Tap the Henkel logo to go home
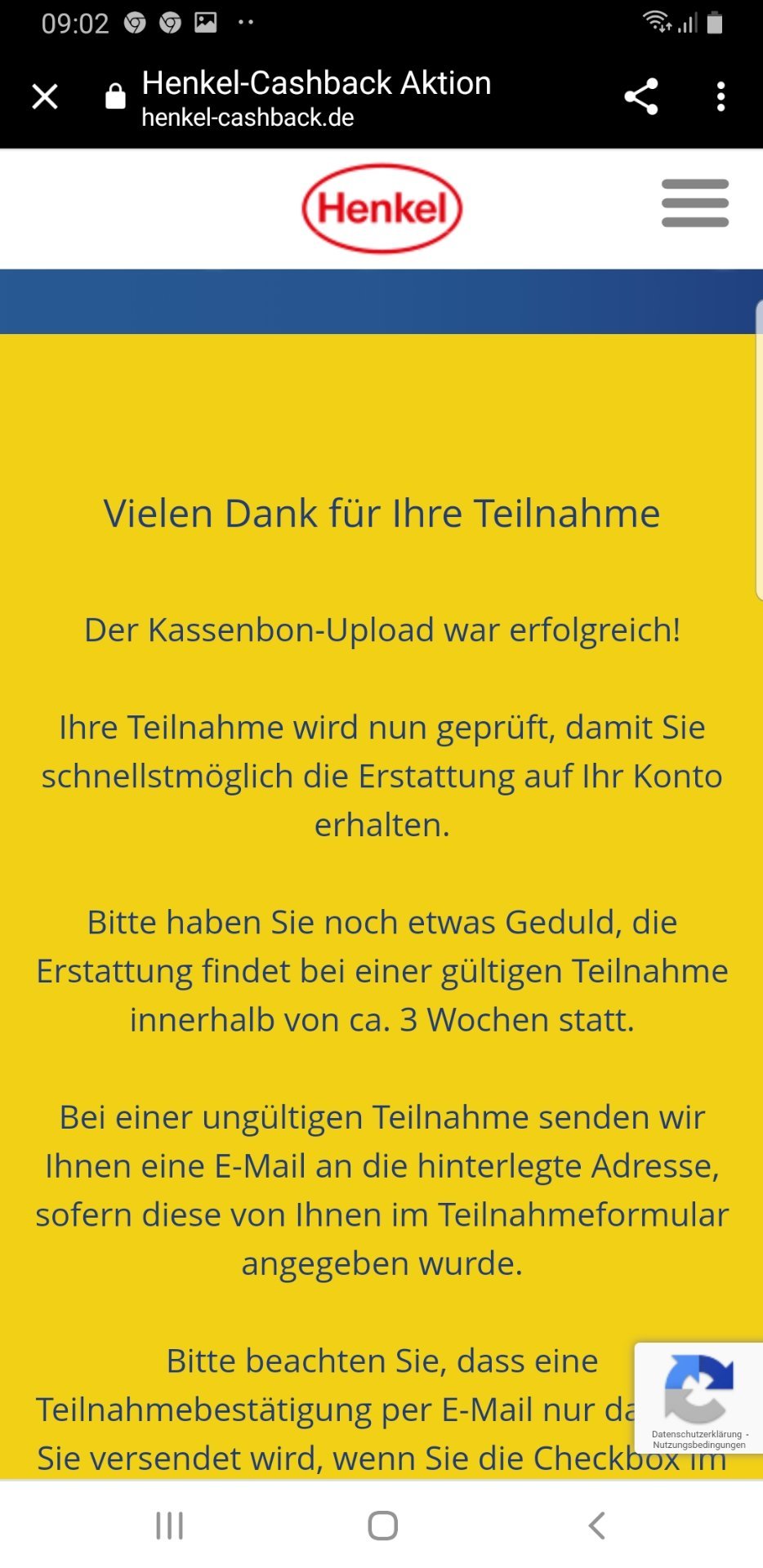Image resolution: width=763 pixels, height=1568 pixels. click(x=381, y=208)
